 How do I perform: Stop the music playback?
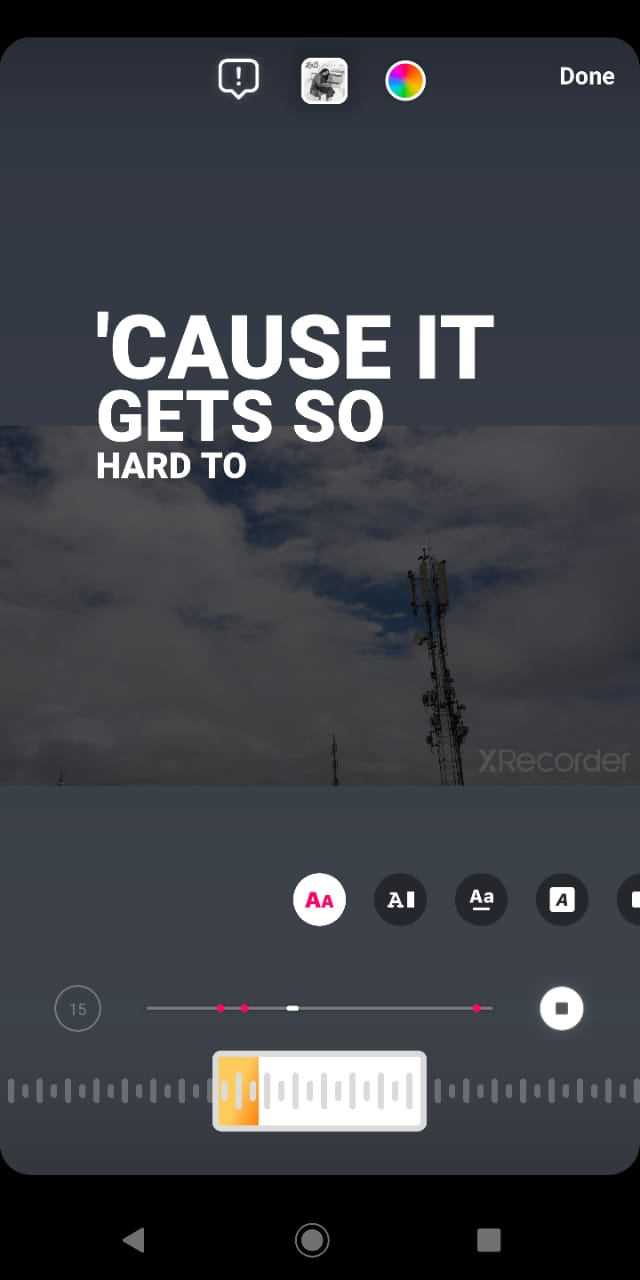[561, 1008]
